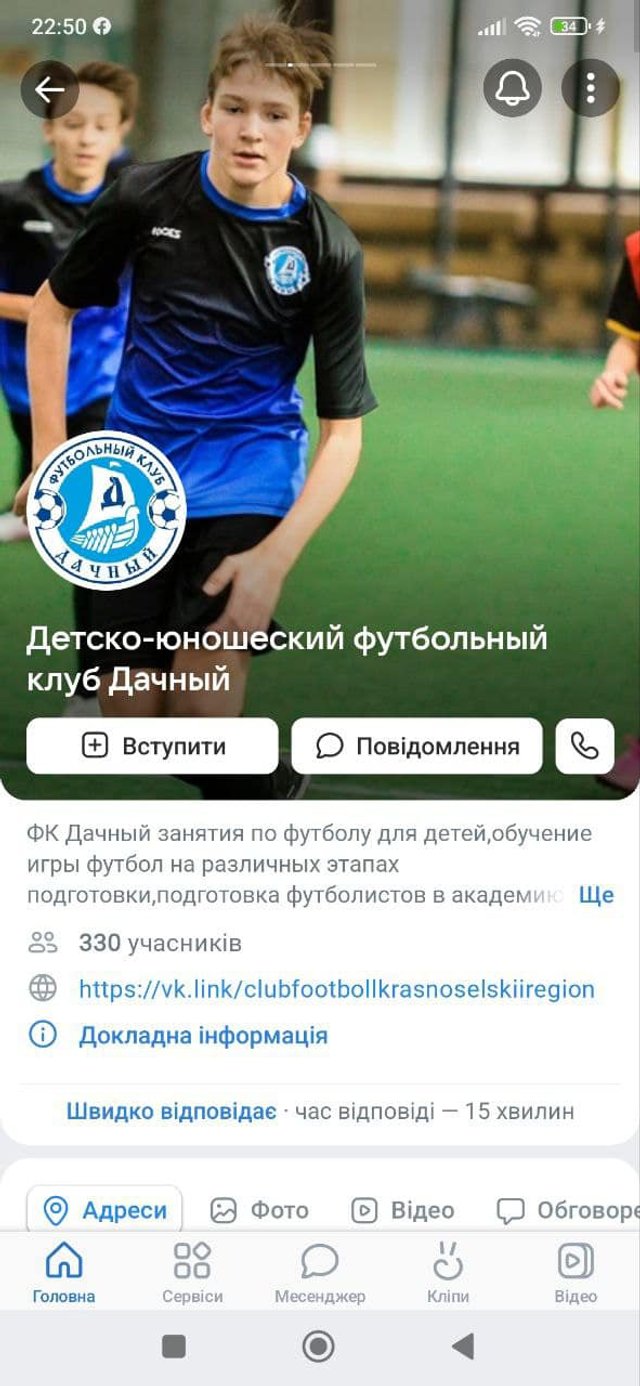The width and height of the screenshot is (640, 1386).
Task: Expand the description with Ще
Action: pos(596,895)
